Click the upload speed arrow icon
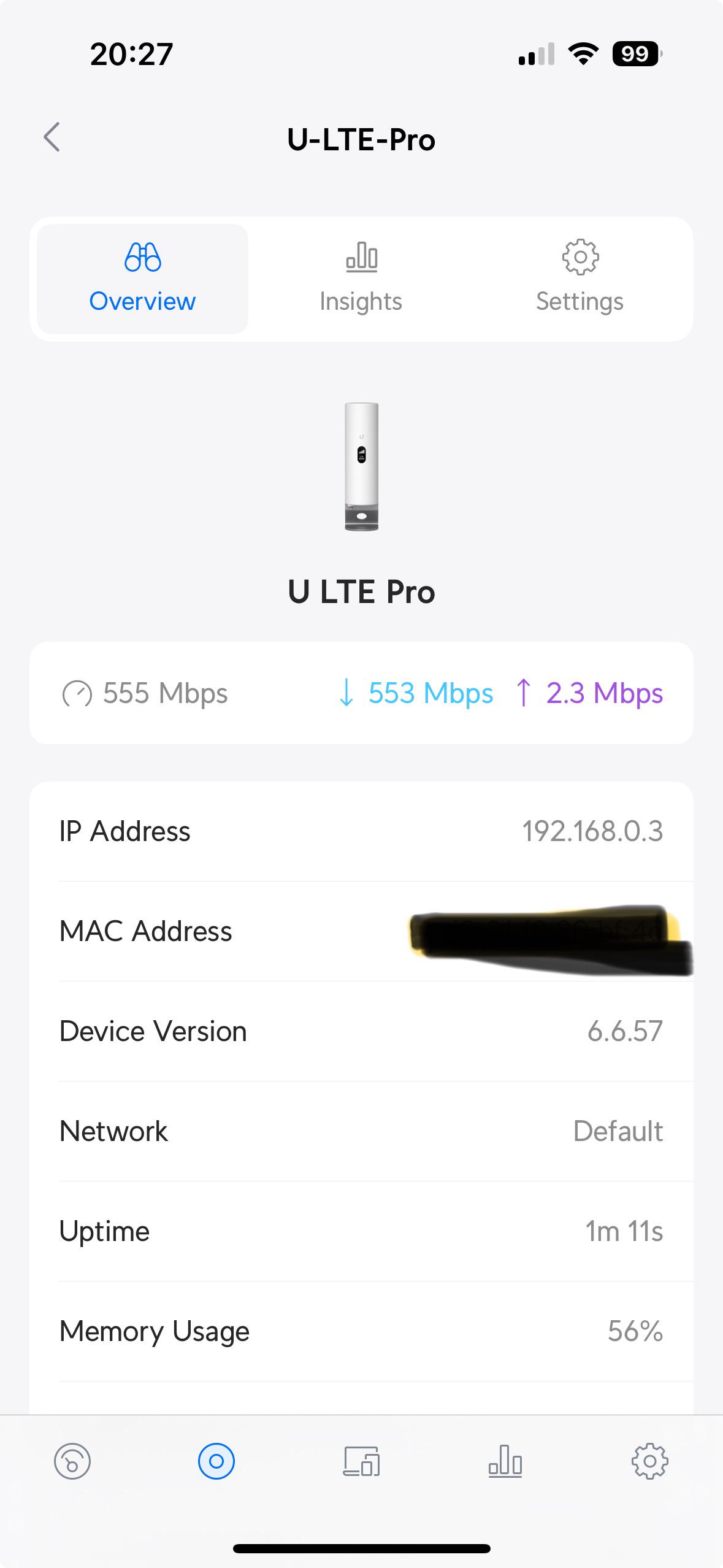 pos(524,693)
